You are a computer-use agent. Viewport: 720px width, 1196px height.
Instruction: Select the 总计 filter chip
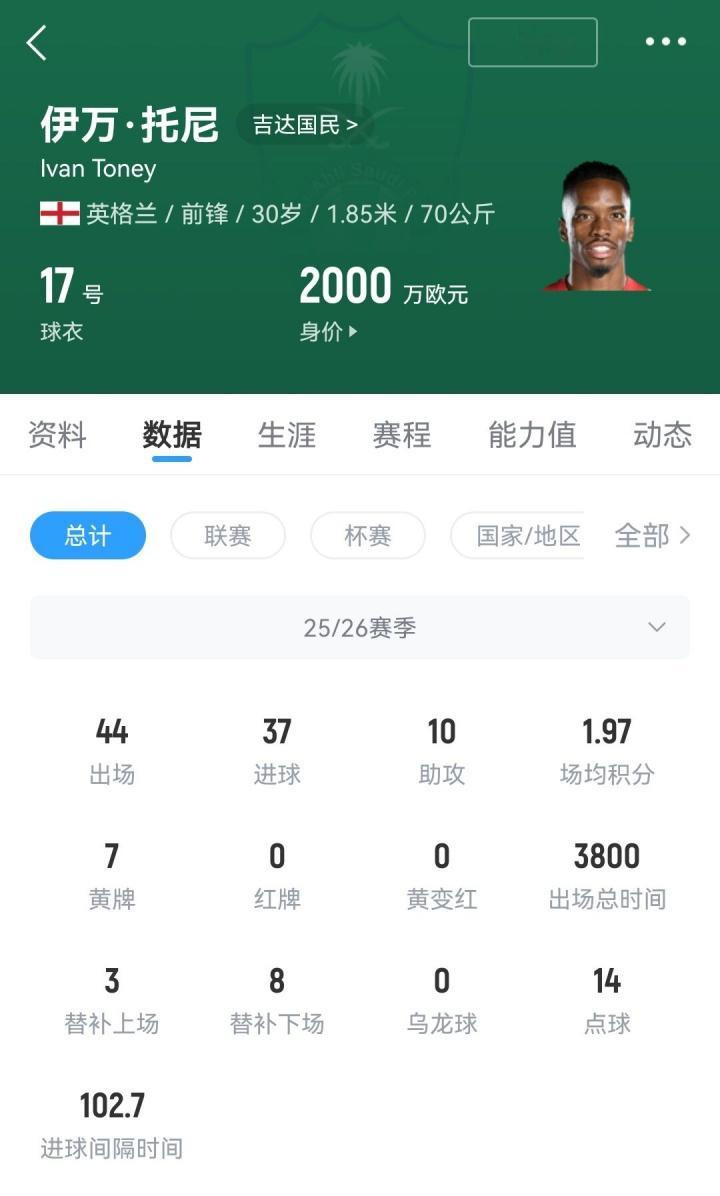[88, 536]
